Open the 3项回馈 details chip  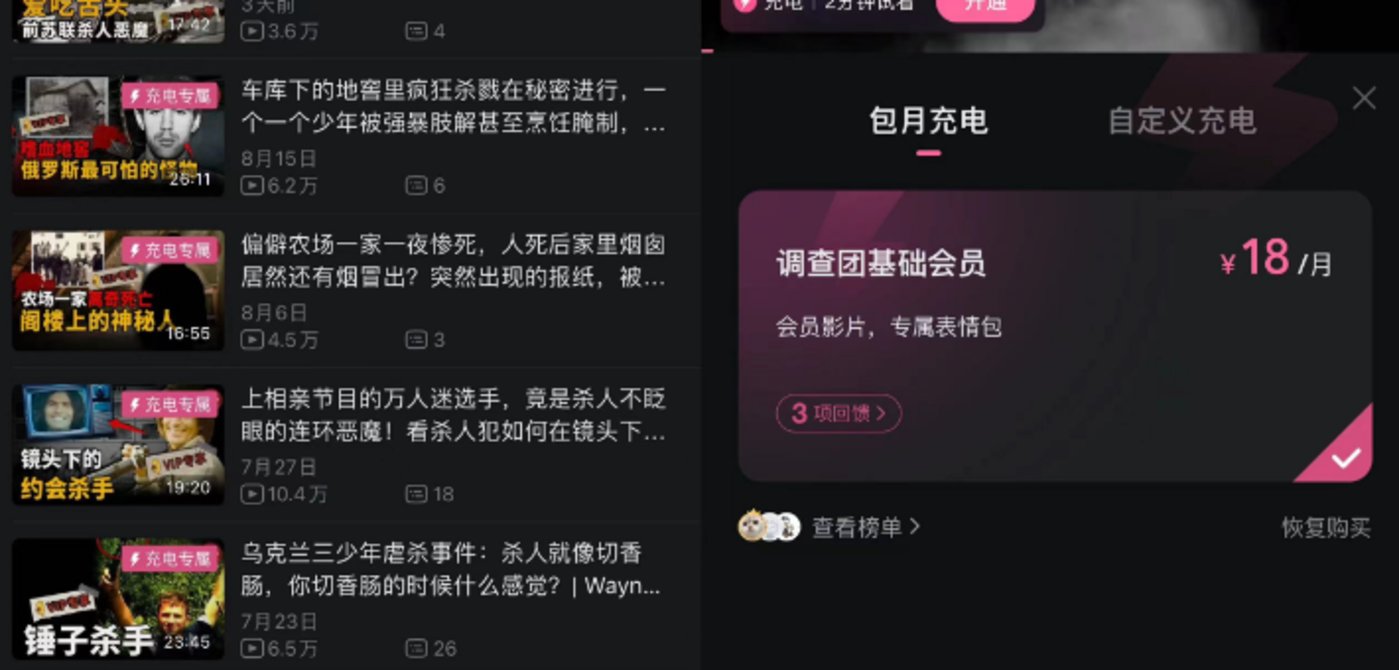[838, 413]
